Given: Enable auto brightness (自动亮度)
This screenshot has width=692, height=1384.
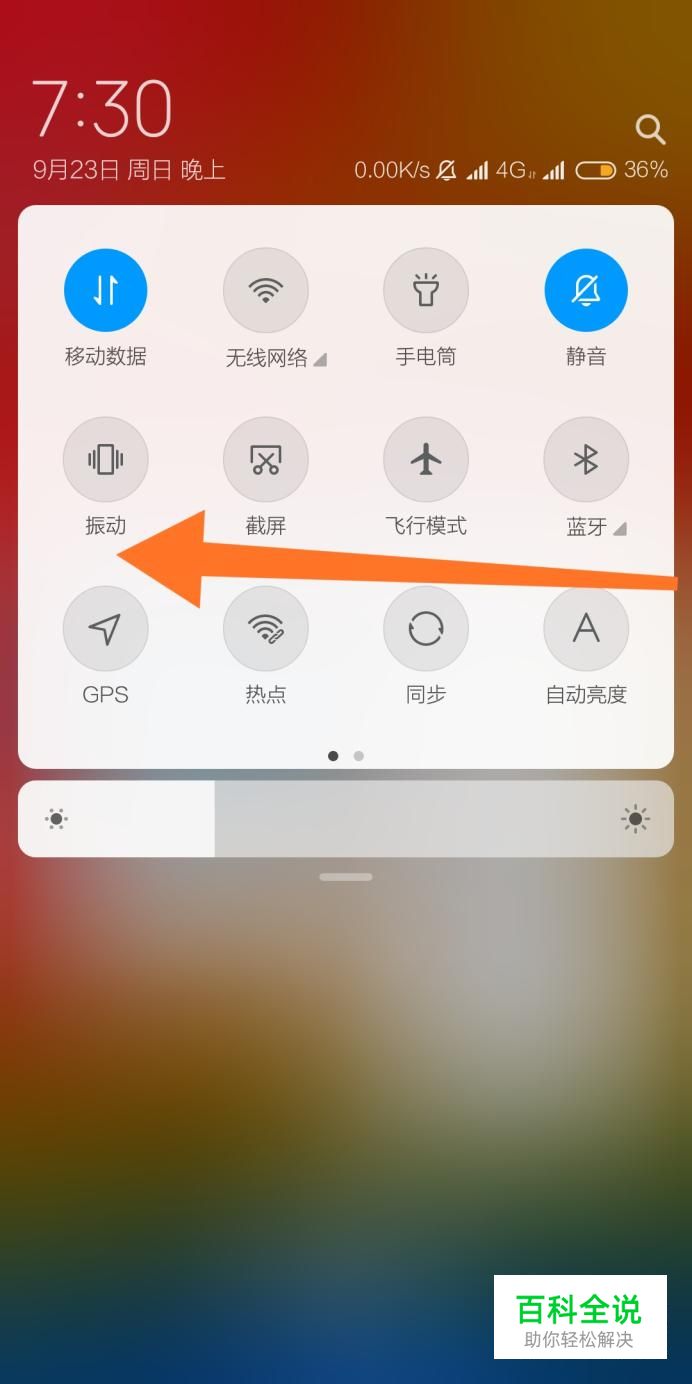Looking at the screenshot, I should point(586,629).
